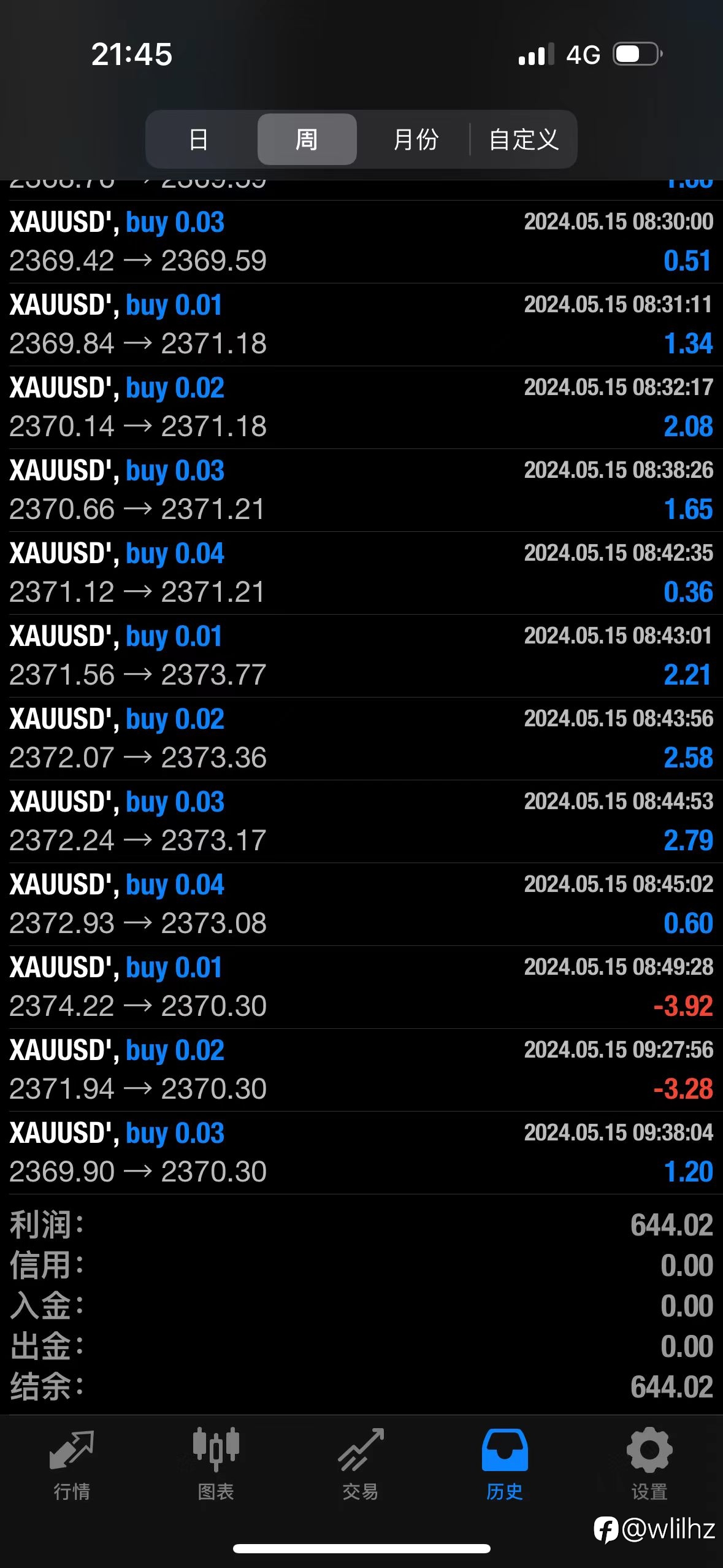
Task: View the trade closed at 08:44:53
Action: pos(361,821)
